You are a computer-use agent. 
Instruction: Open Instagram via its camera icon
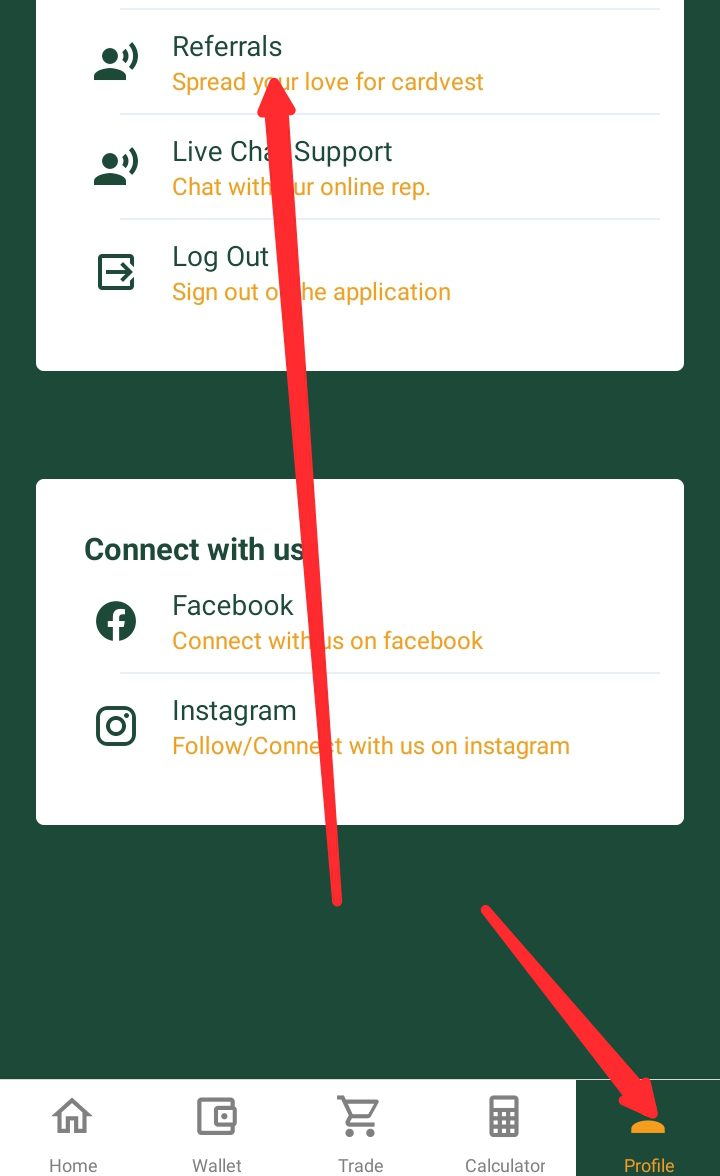click(x=116, y=726)
